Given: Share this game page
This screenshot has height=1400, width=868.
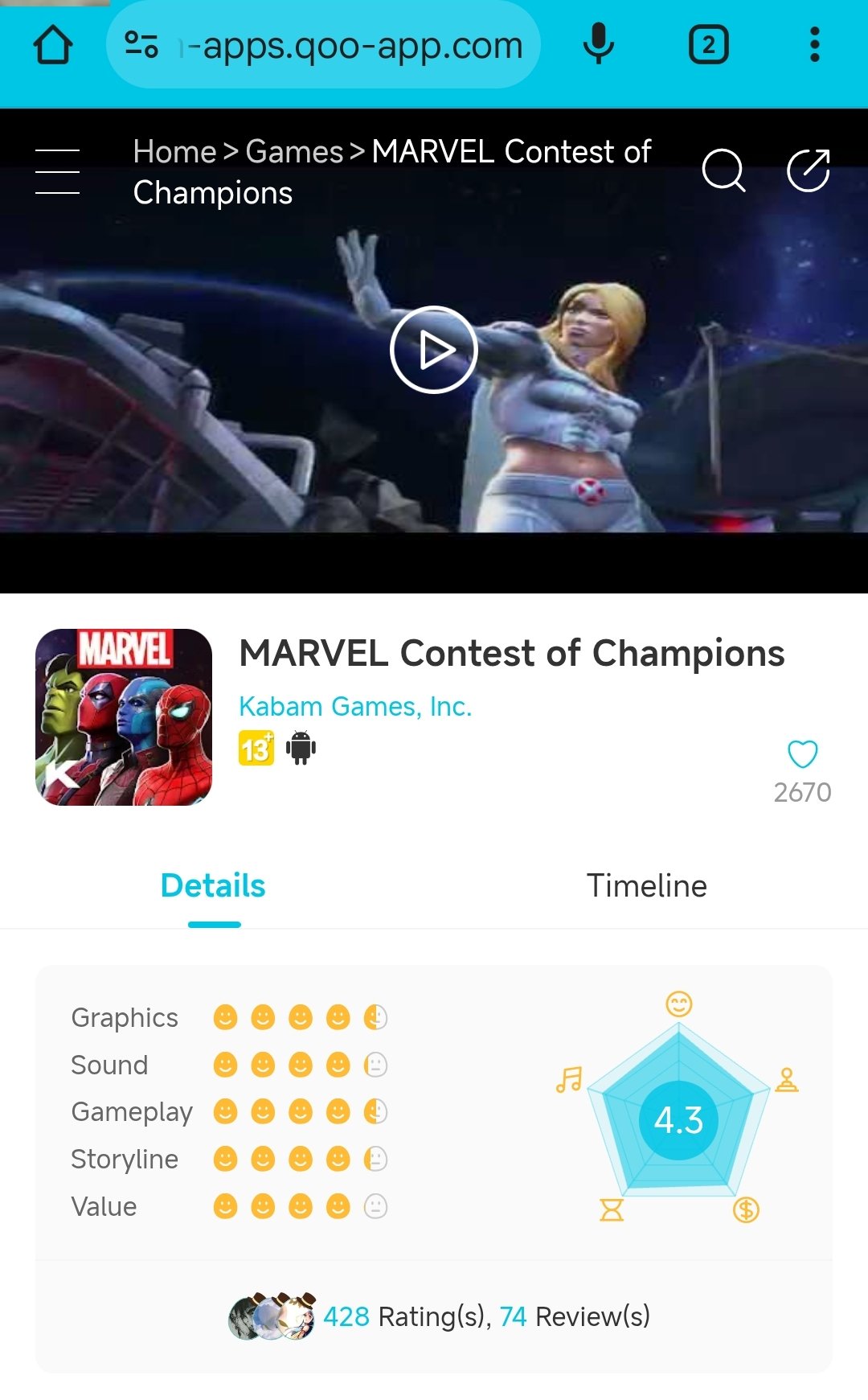Looking at the screenshot, I should (x=808, y=170).
